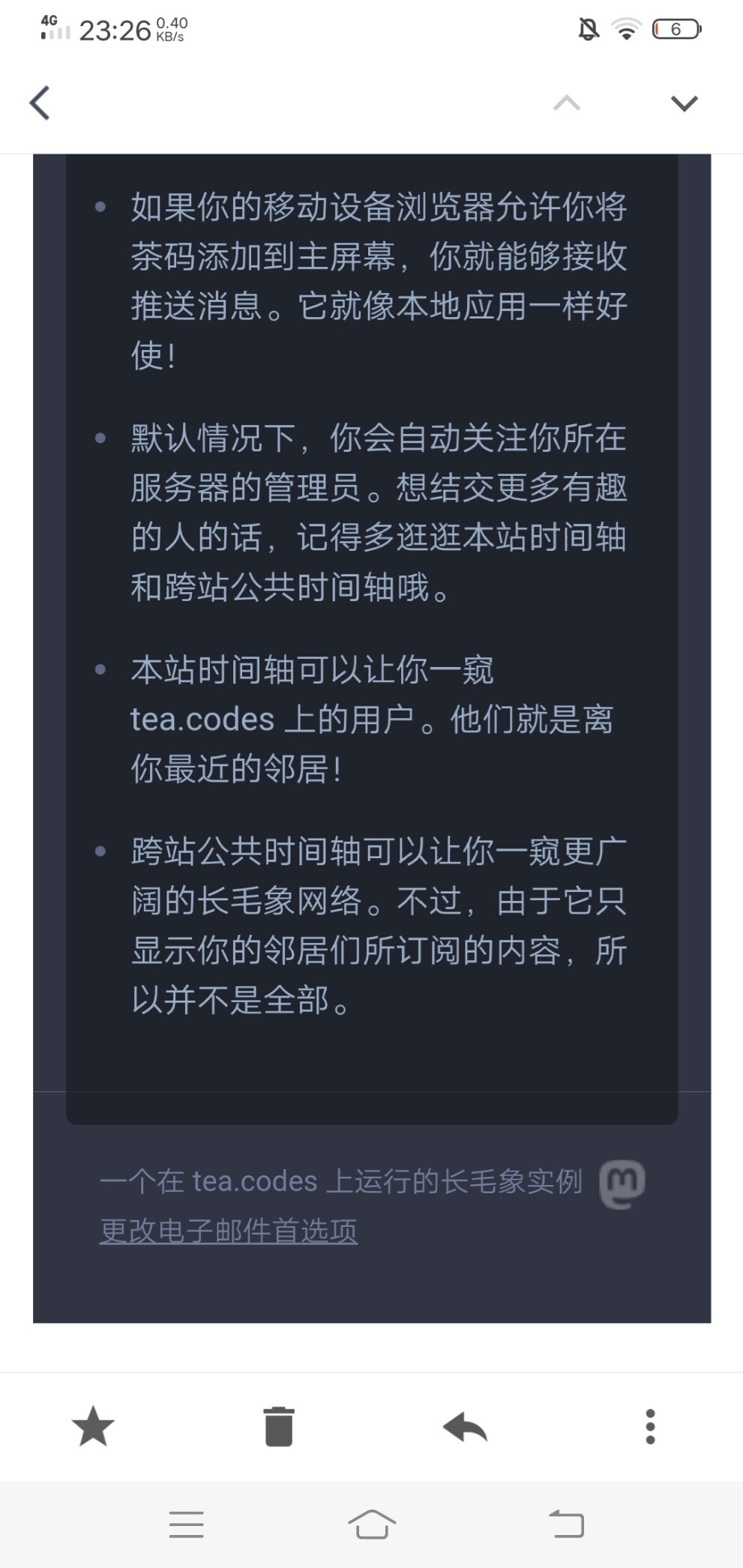Return to the home screen
Screen dimensions: 743x1568
[372, 1525]
